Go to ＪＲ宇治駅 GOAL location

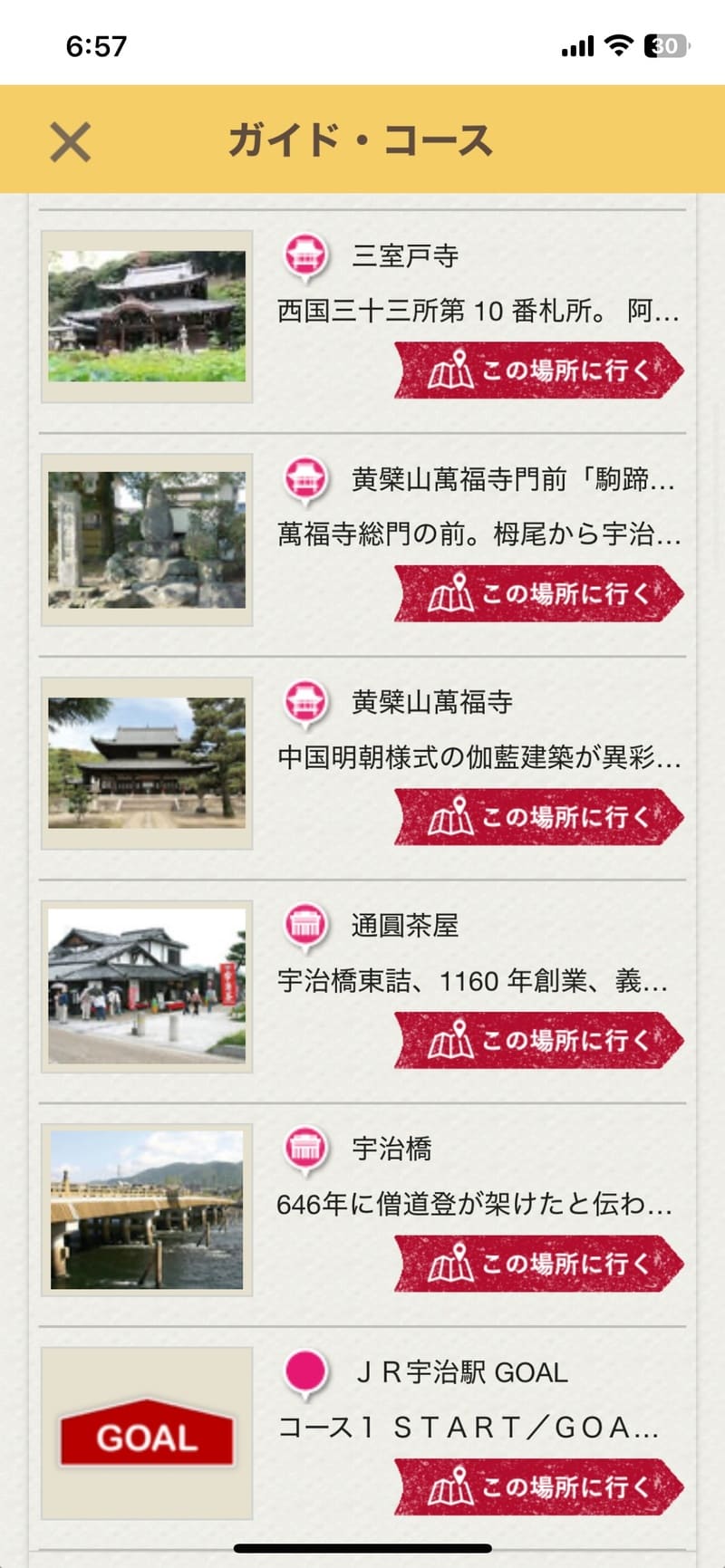[538, 1486]
